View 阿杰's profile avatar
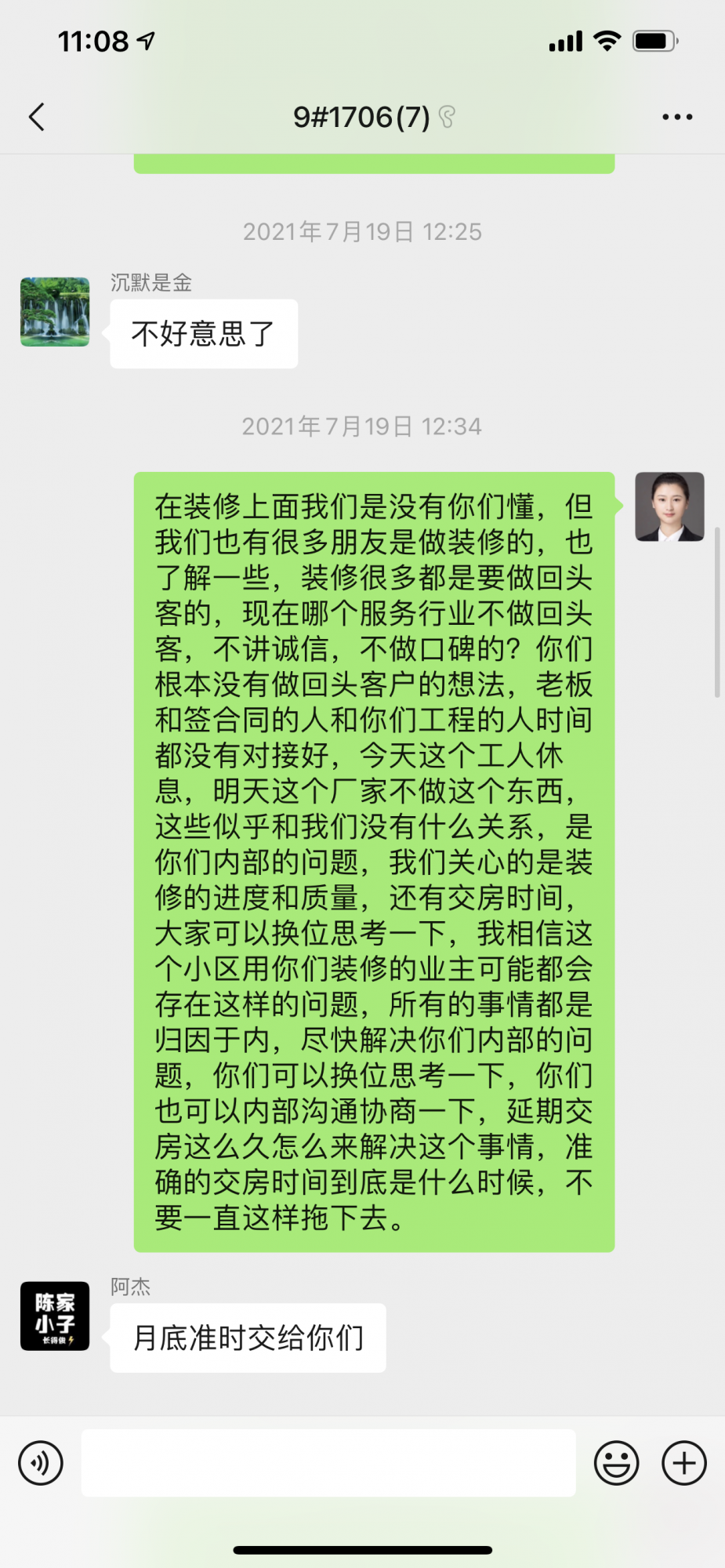The width and height of the screenshot is (725, 1568). [x=55, y=1316]
